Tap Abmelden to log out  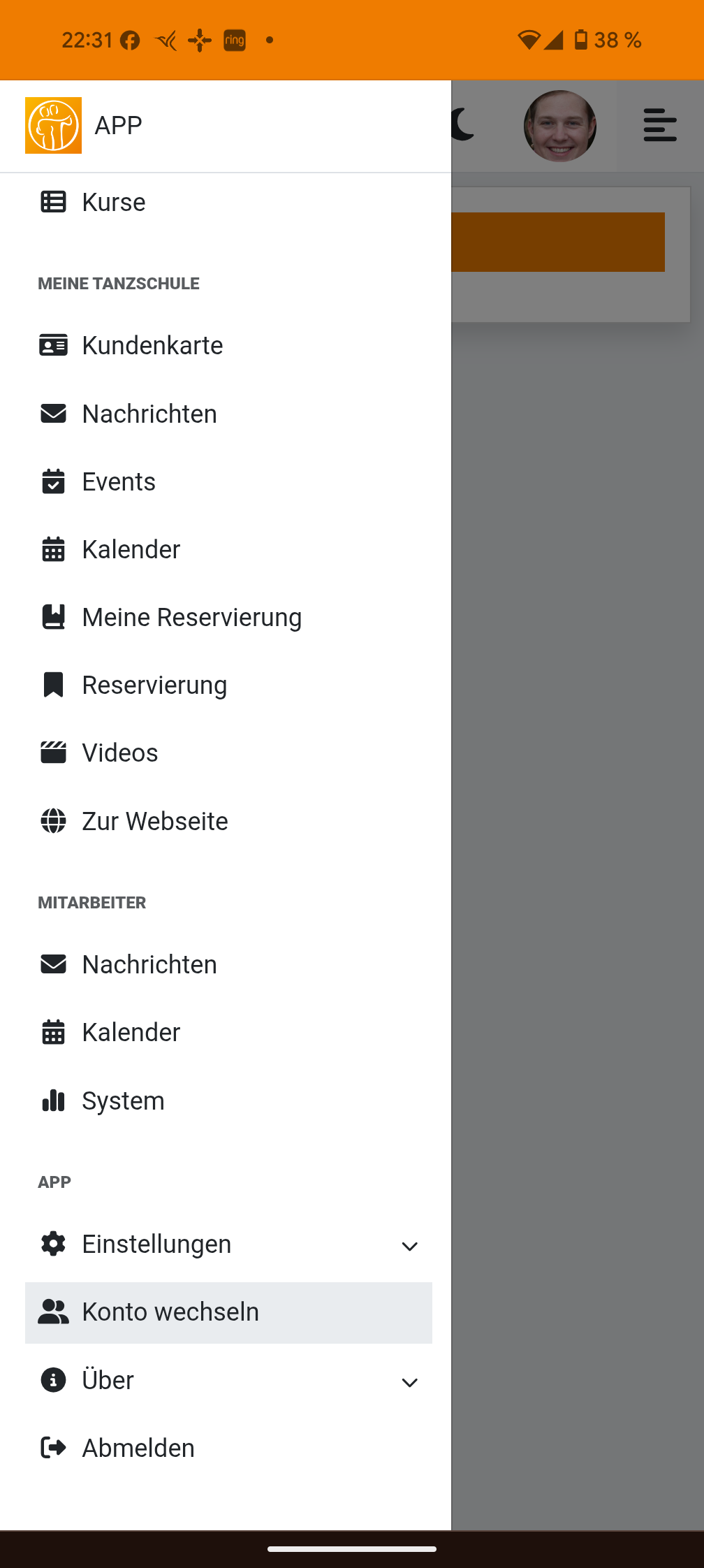pyautogui.click(x=228, y=1448)
